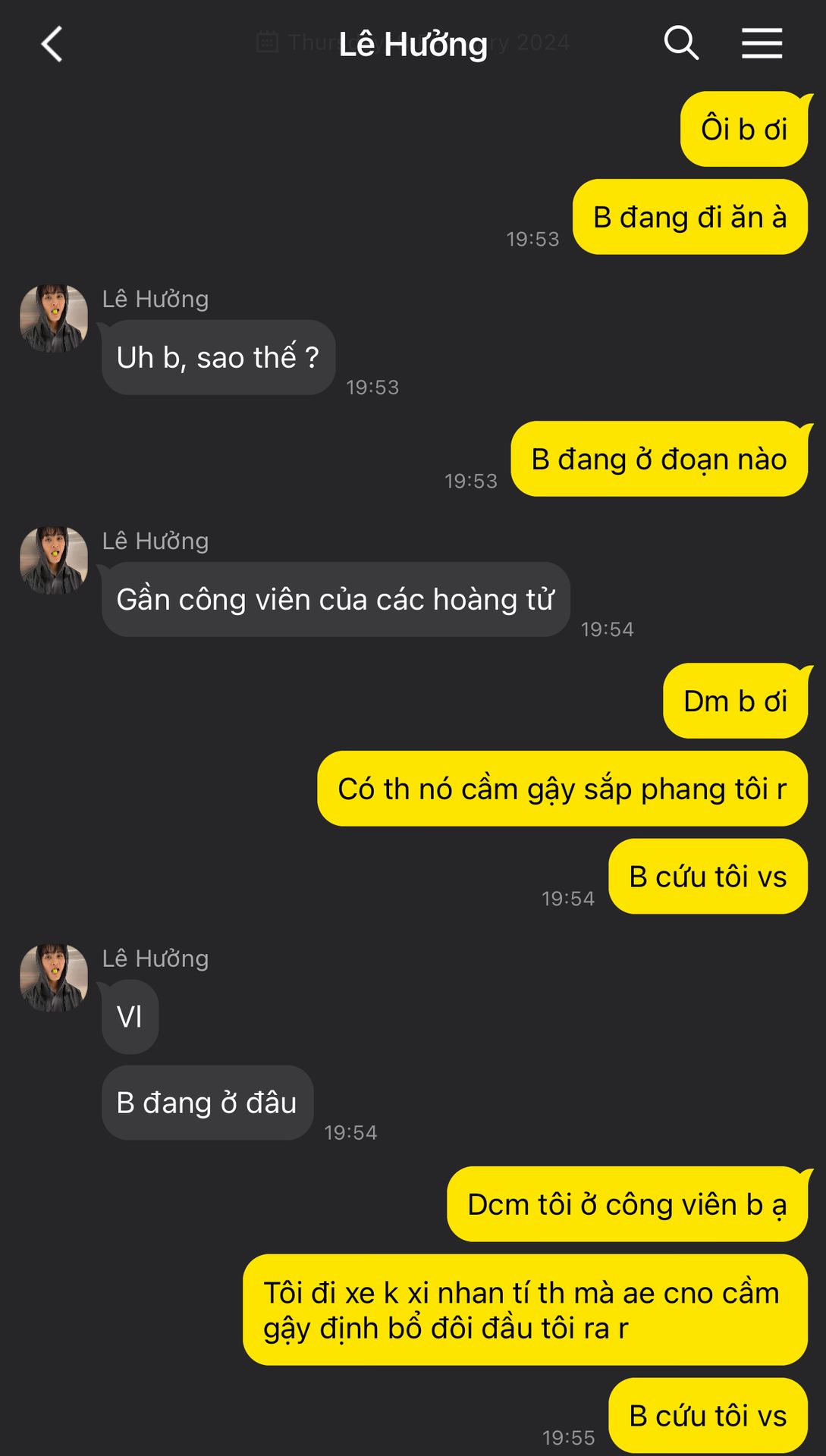Go back from Lê Hưởng chat
The image size is (826, 1456).
[52, 44]
